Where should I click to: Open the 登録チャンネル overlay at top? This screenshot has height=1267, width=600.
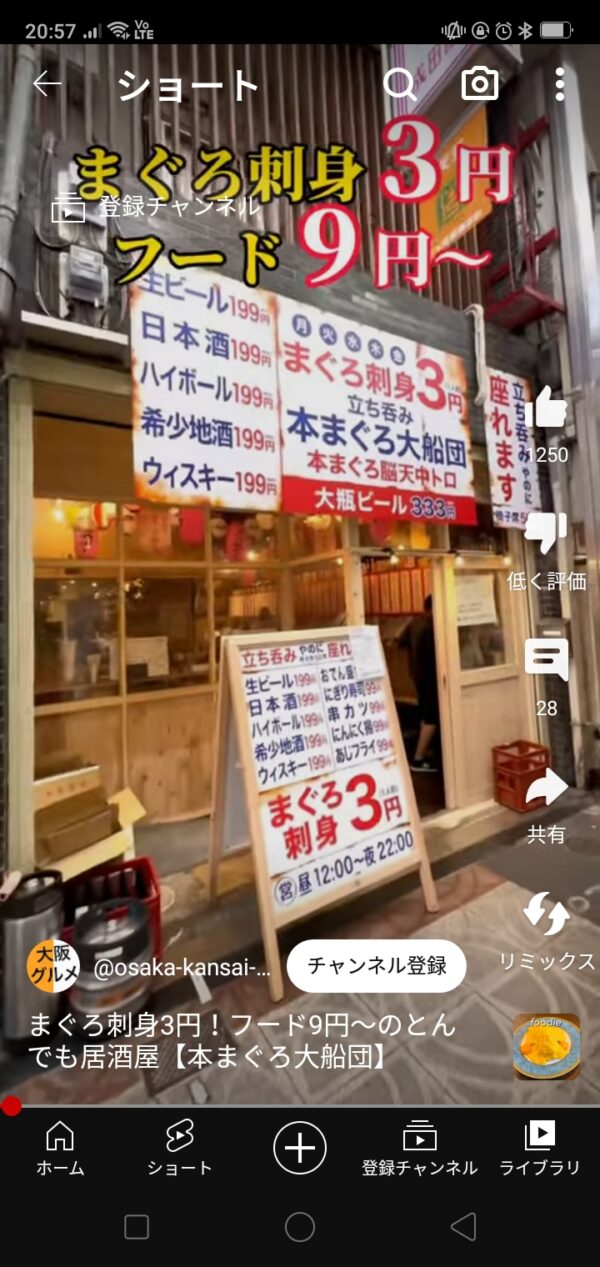pyautogui.click(x=157, y=208)
